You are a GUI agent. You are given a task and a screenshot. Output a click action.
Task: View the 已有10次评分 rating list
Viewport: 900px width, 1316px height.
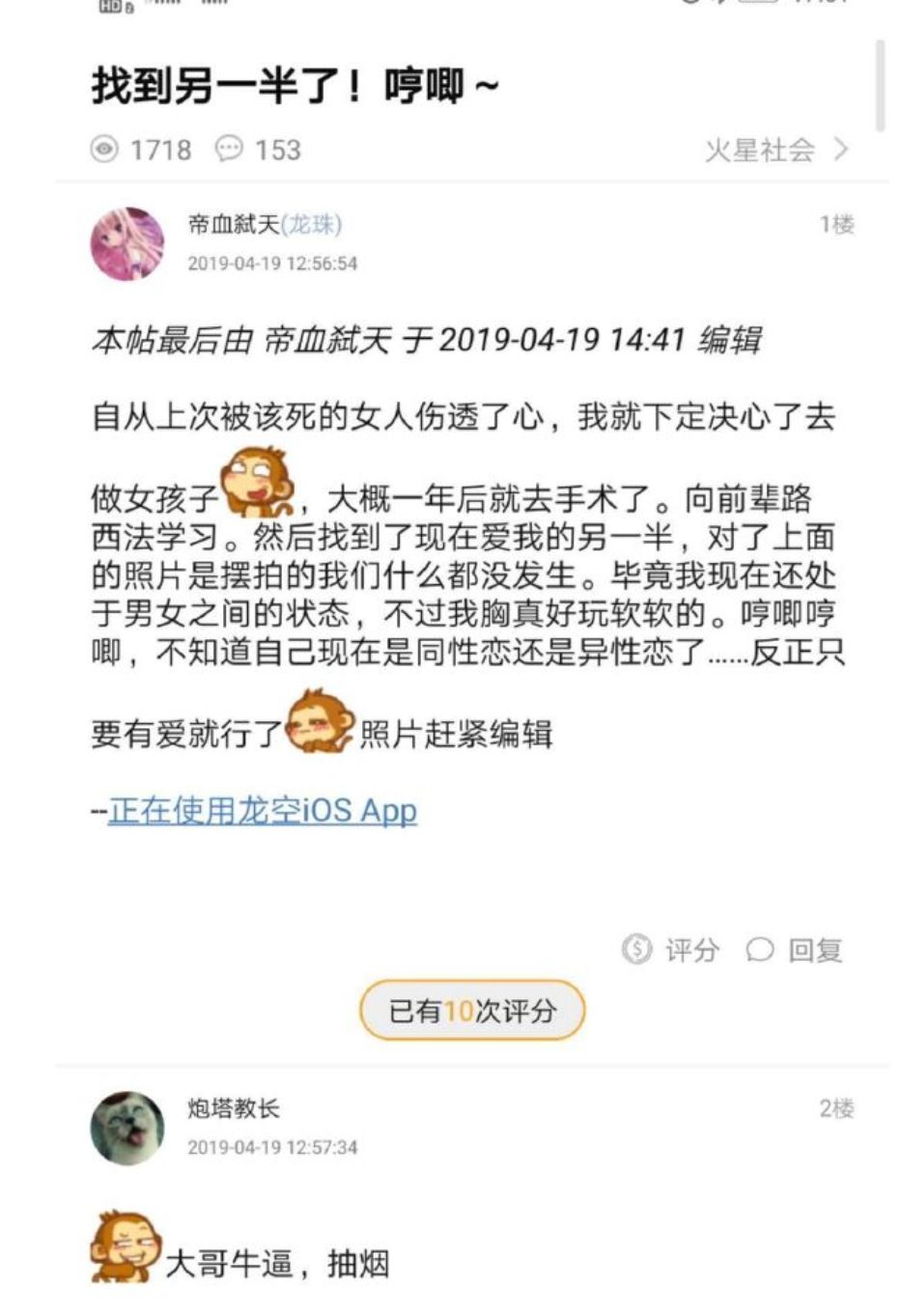[472, 1011]
